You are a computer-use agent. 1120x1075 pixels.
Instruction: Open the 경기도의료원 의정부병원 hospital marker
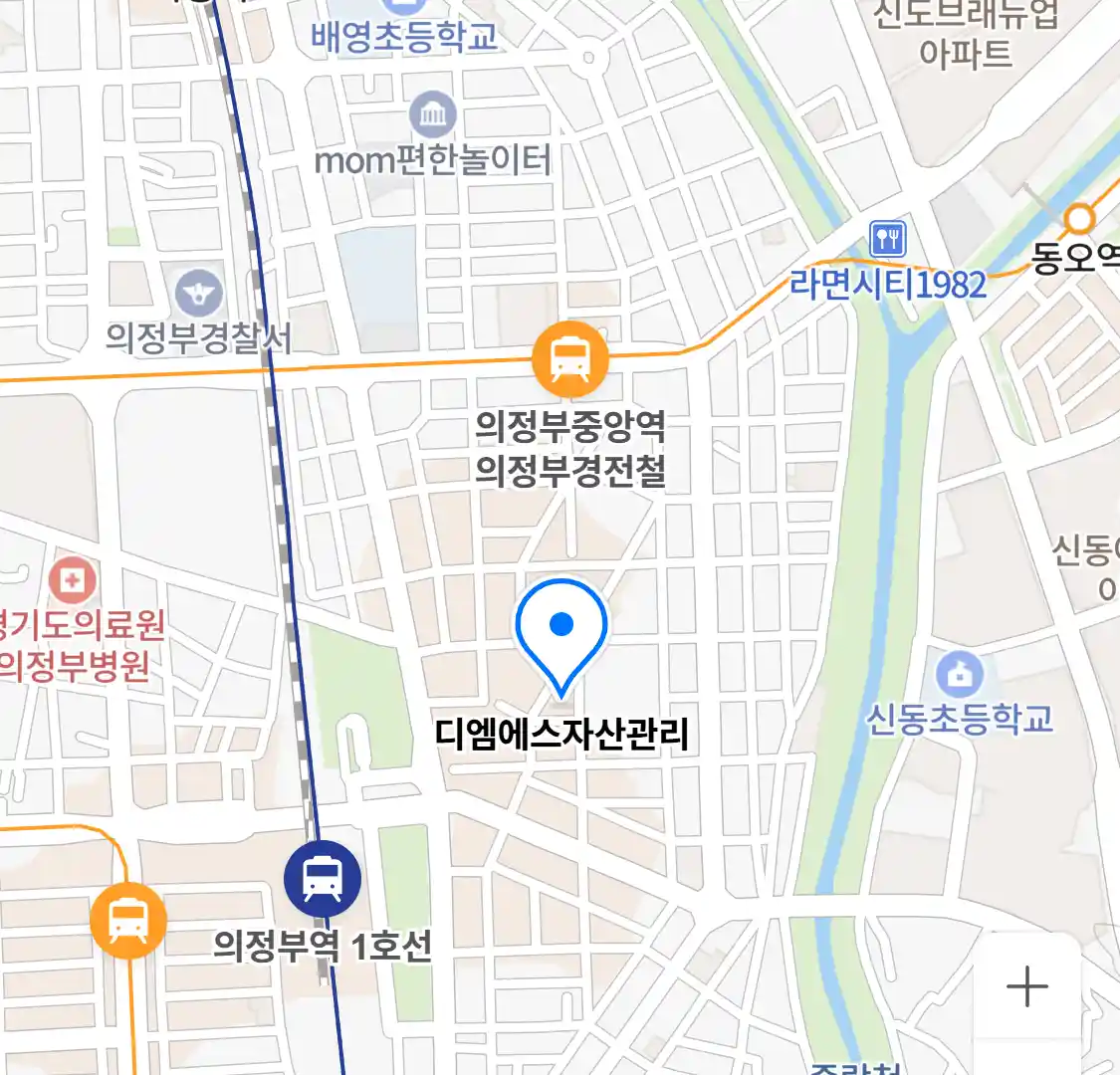73,578
